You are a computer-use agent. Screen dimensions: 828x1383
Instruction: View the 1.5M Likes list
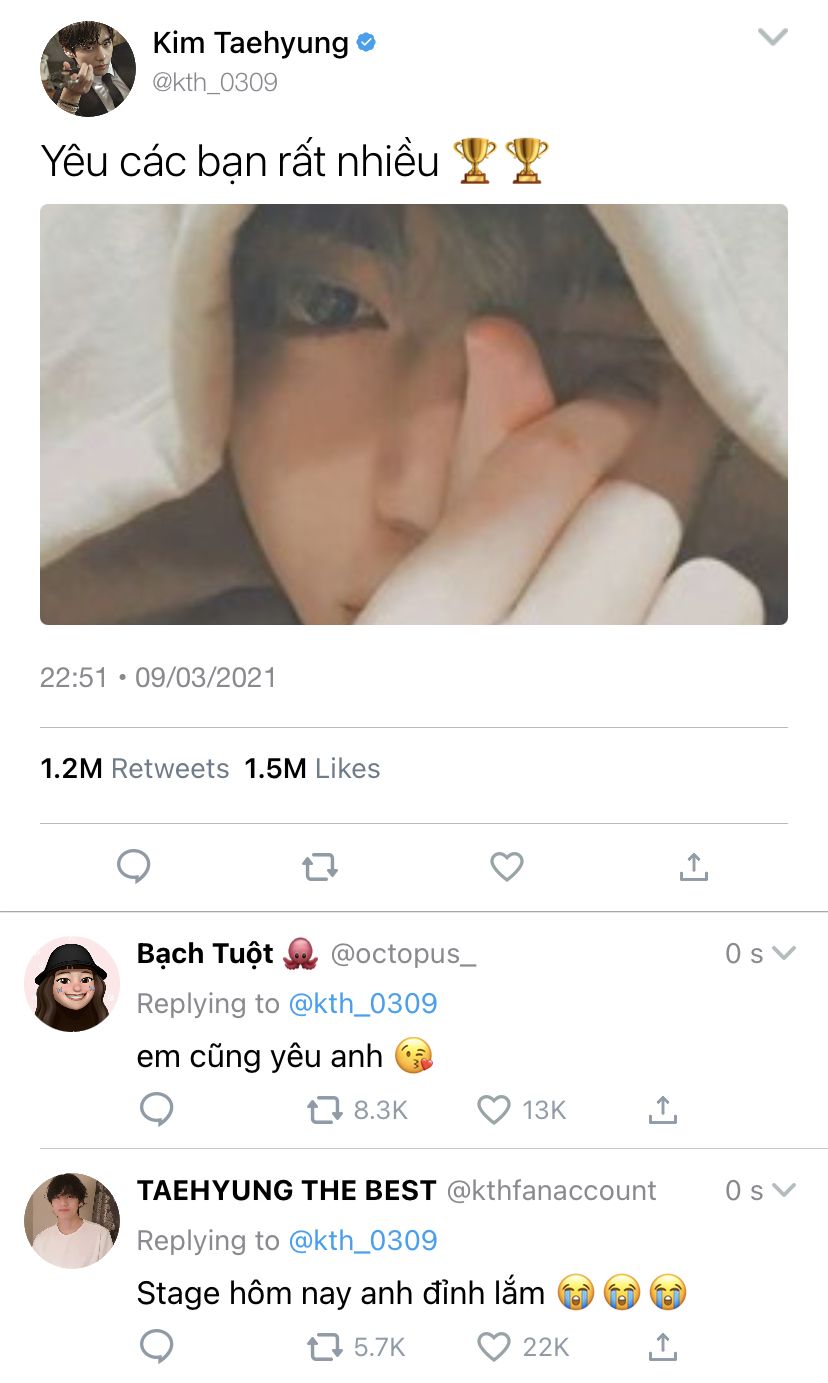pos(312,768)
